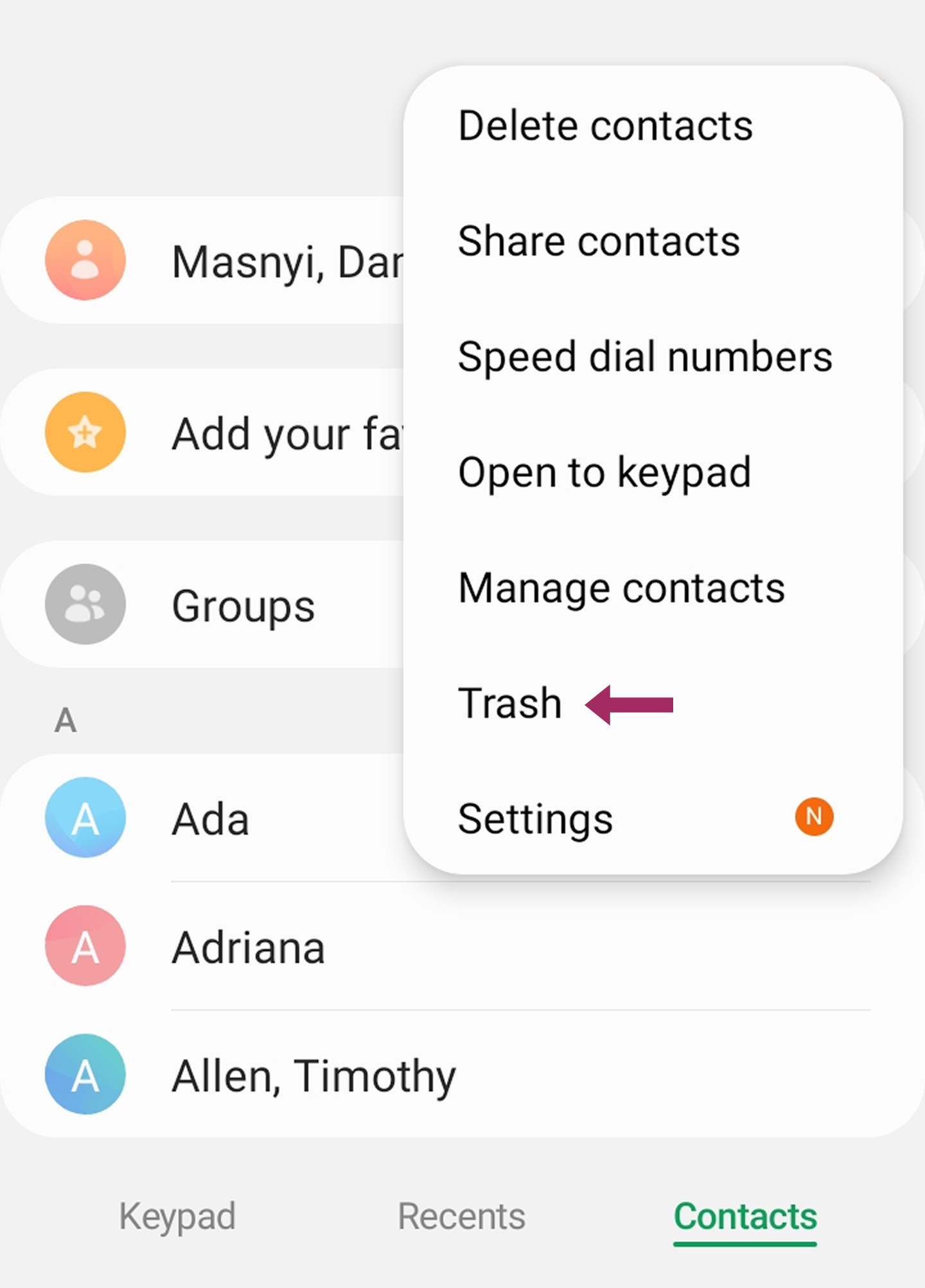The image size is (925, 1288).
Task: Open Settings from the popup menu
Action: 535,817
